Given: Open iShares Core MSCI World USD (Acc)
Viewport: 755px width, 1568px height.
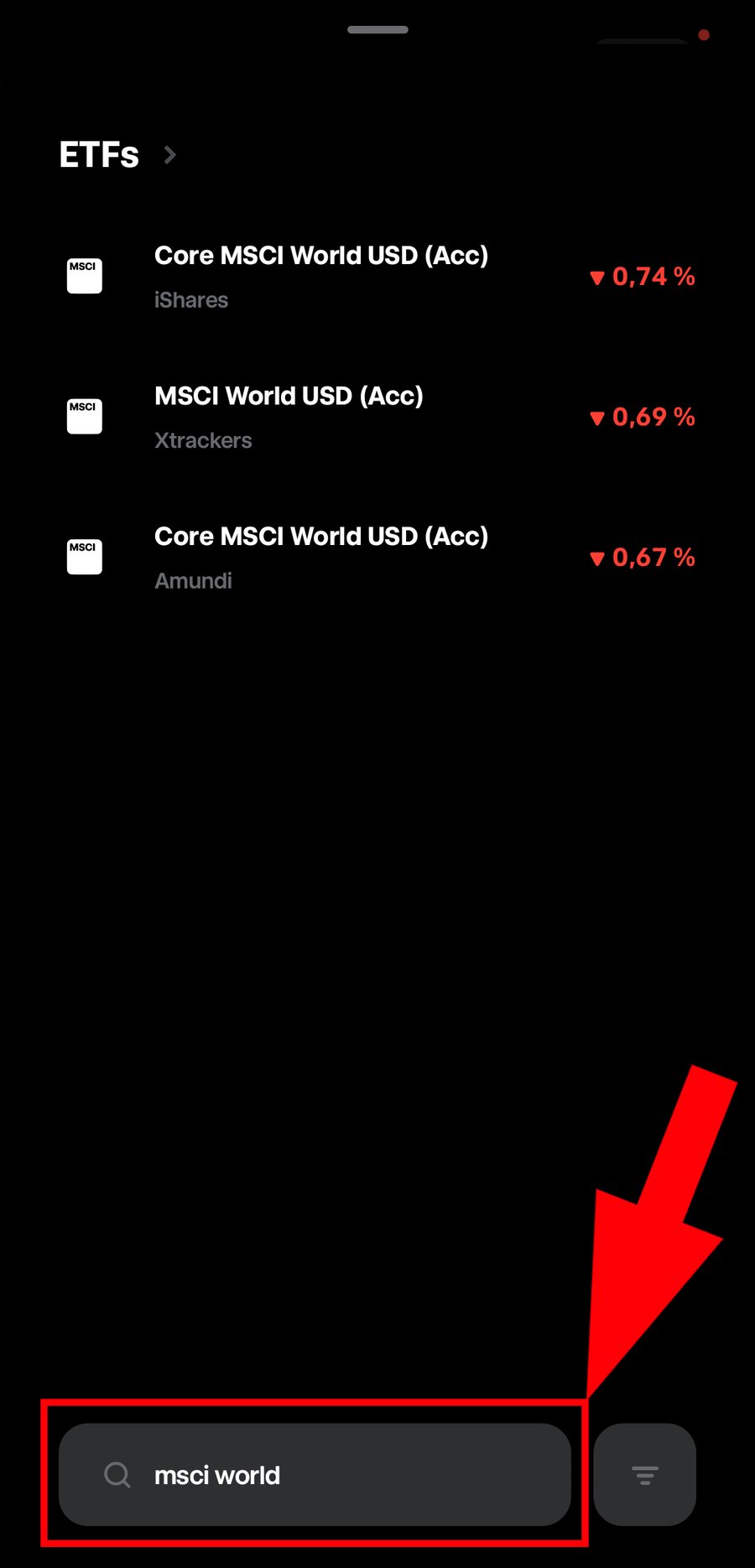Looking at the screenshot, I should tap(321, 276).
